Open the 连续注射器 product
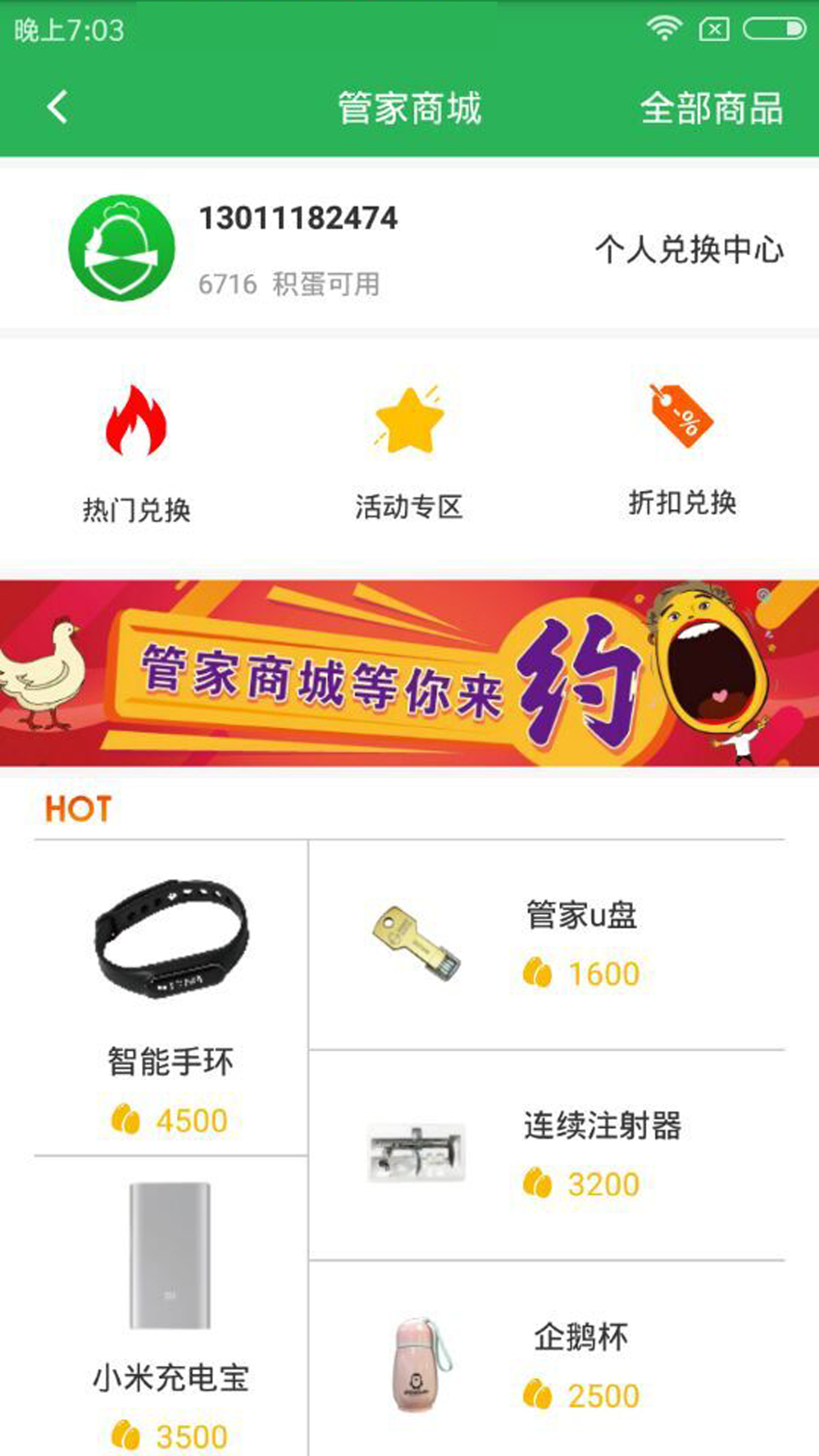819x1456 pixels. (x=547, y=1156)
